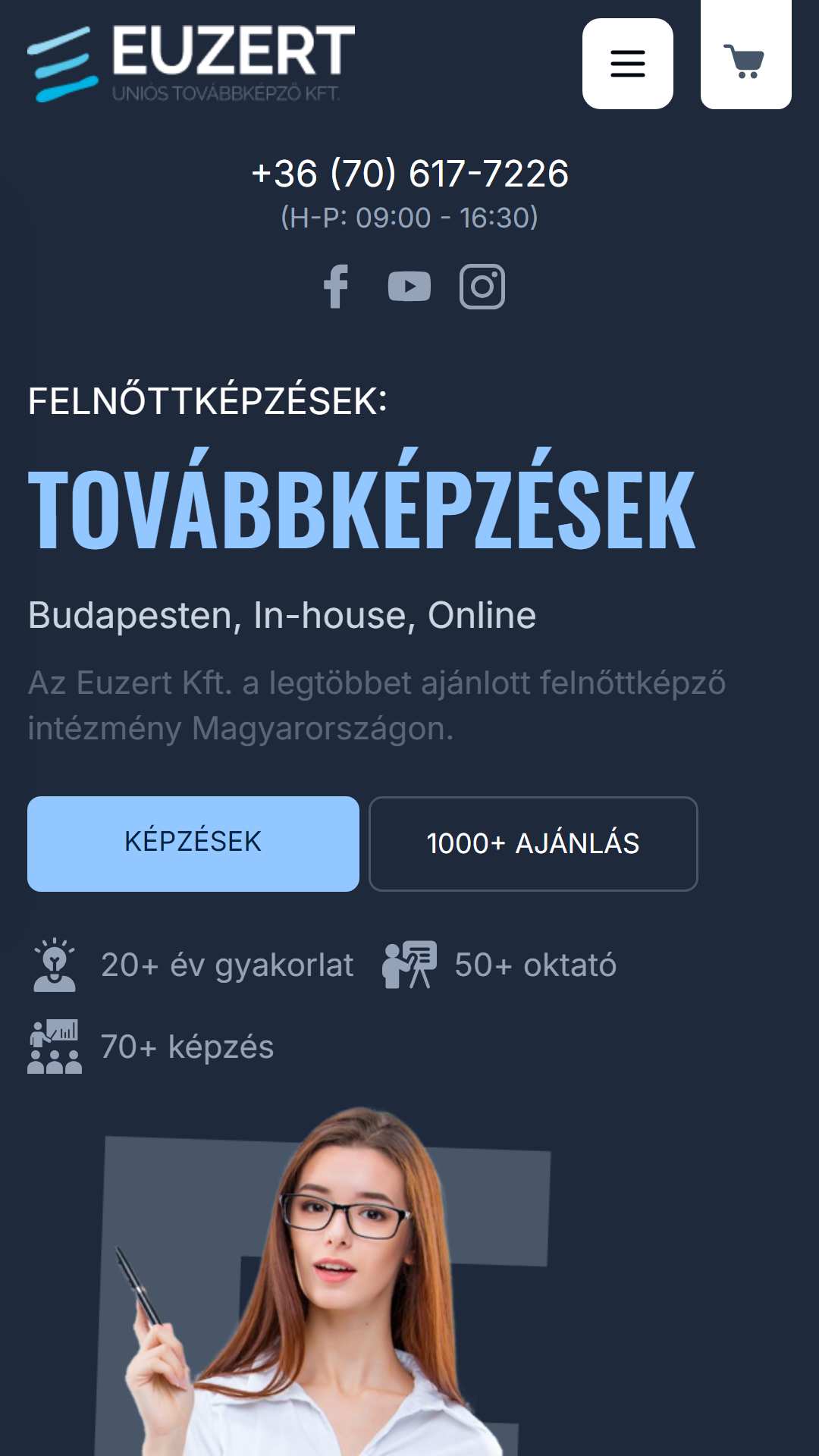Open the Instagram profile
The height and width of the screenshot is (1456, 819).
pos(482,287)
